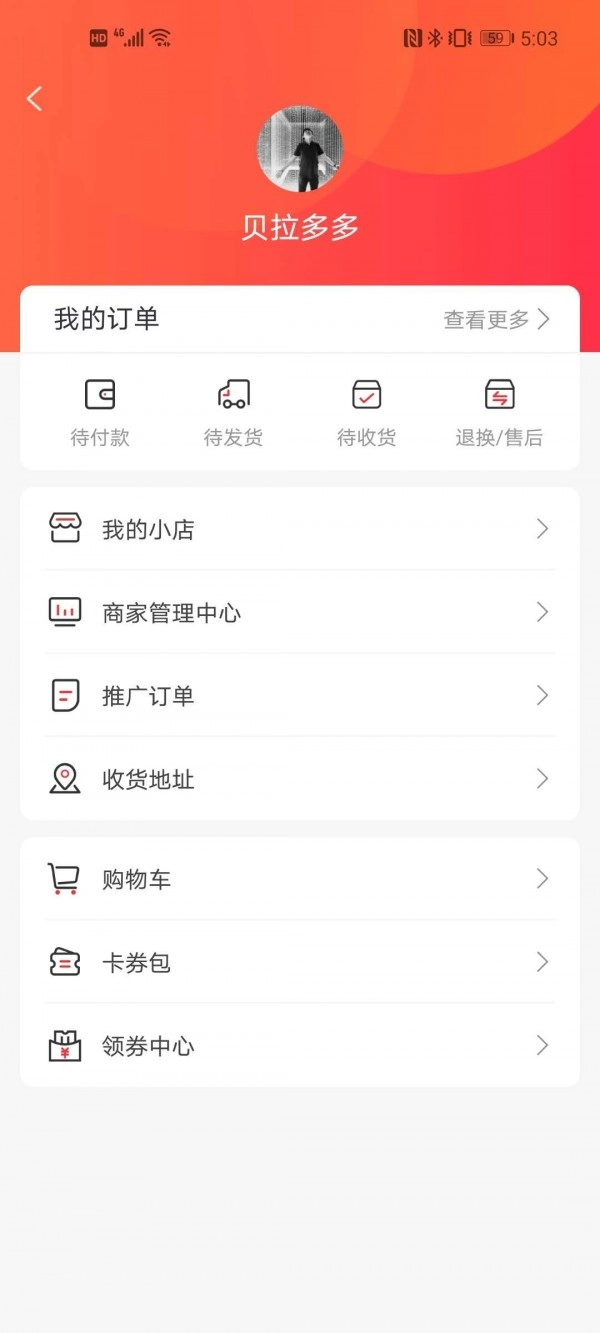Open 购物车
This screenshot has width=600, height=1333.
tap(300, 879)
